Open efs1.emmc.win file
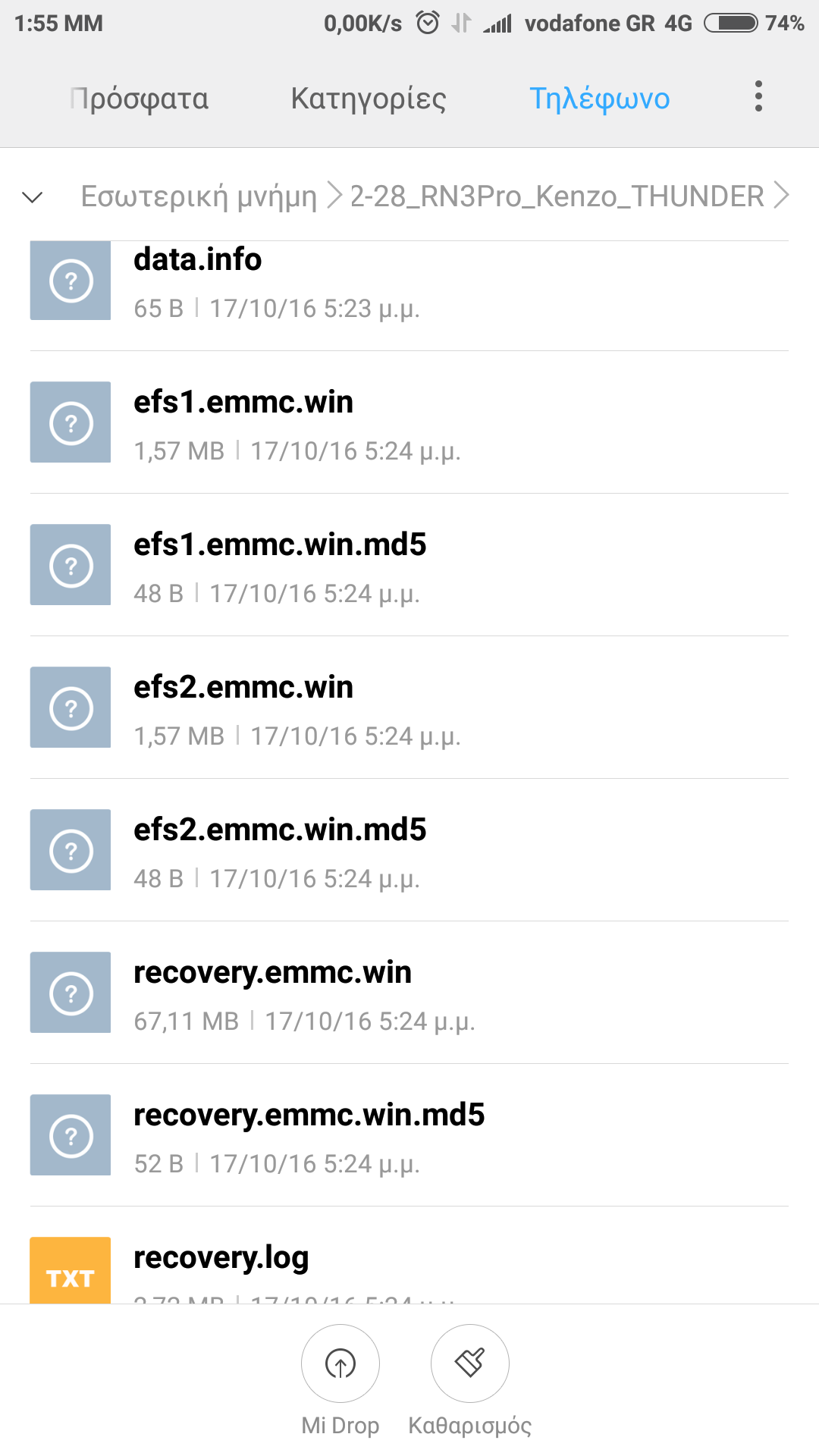The image size is (819, 1456). [409, 423]
